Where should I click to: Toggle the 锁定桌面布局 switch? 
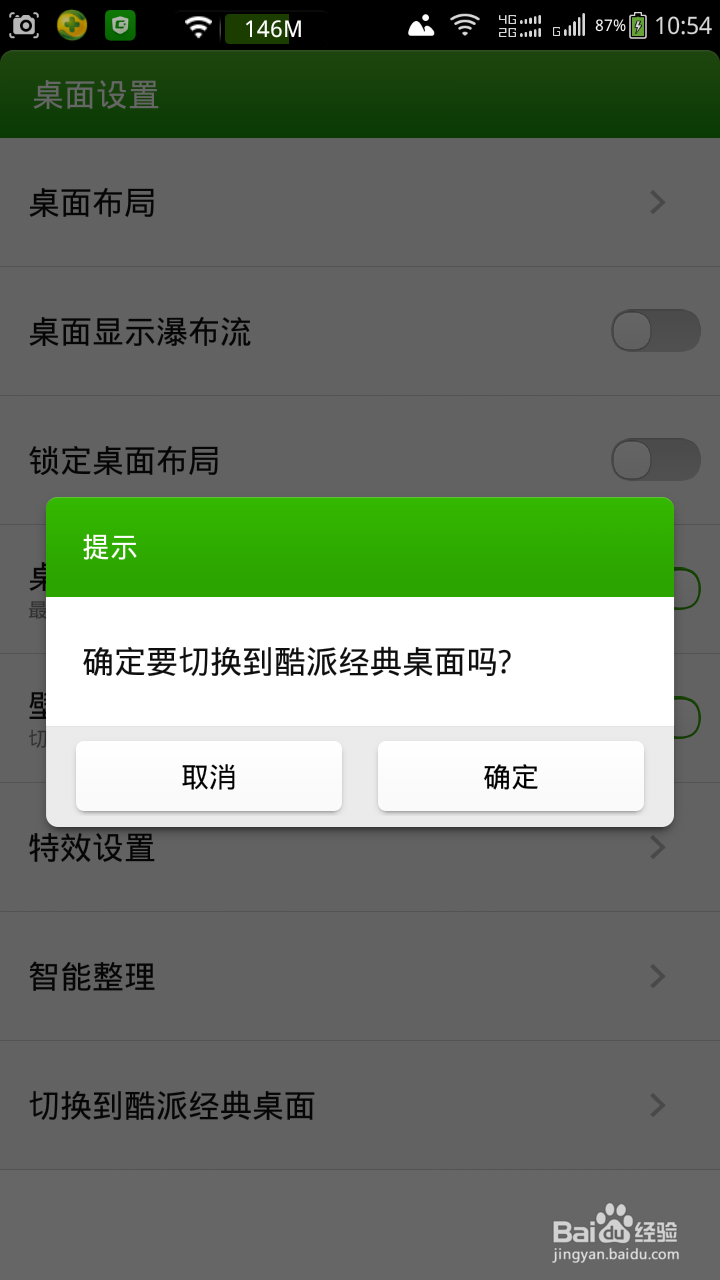pos(655,459)
